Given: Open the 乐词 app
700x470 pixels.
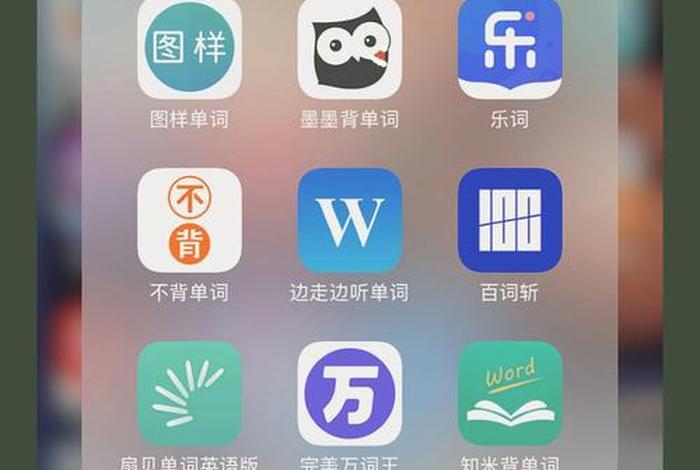Looking at the screenshot, I should [509, 48].
